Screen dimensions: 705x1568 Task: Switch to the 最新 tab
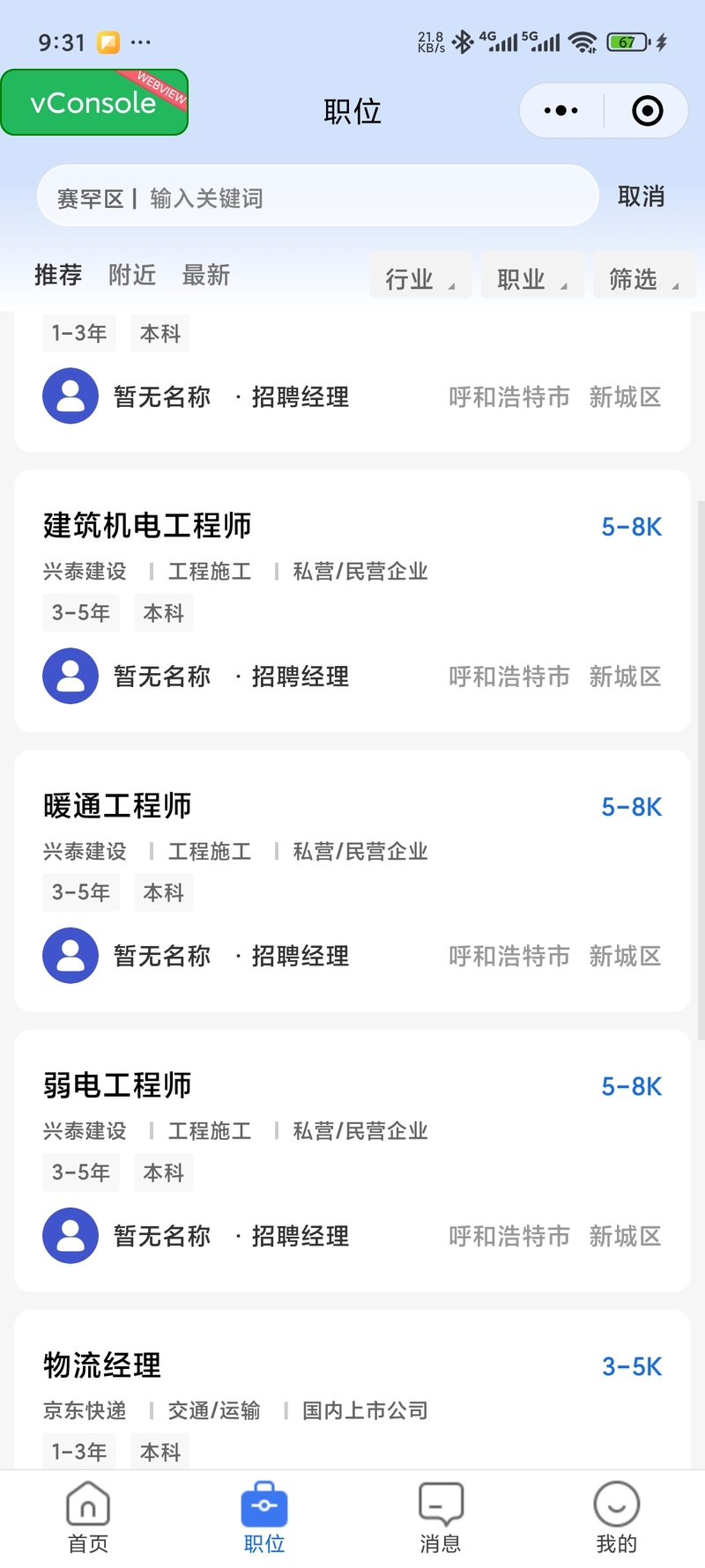(x=206, y=275)
